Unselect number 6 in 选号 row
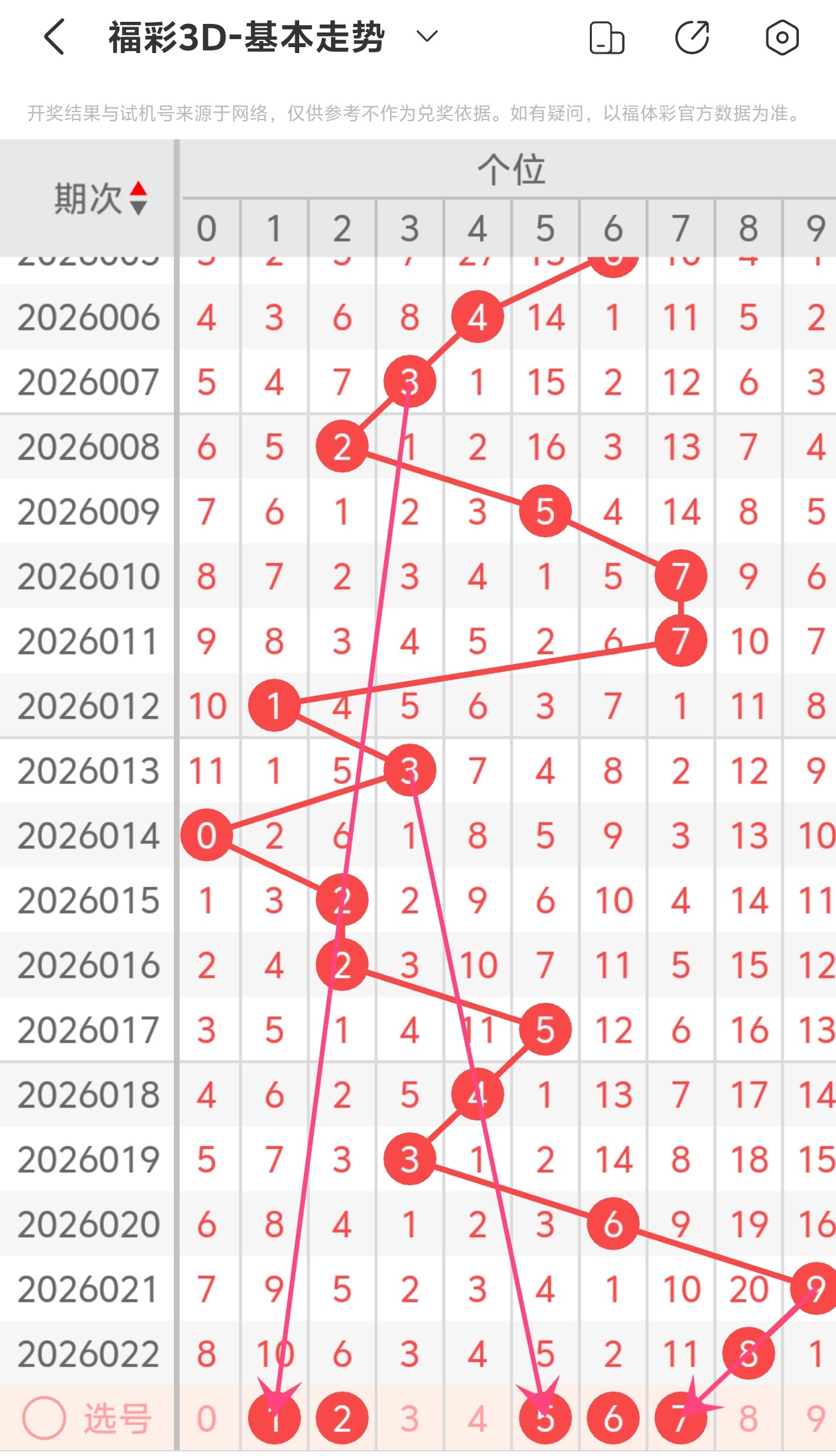 (x=612, y=1419)
